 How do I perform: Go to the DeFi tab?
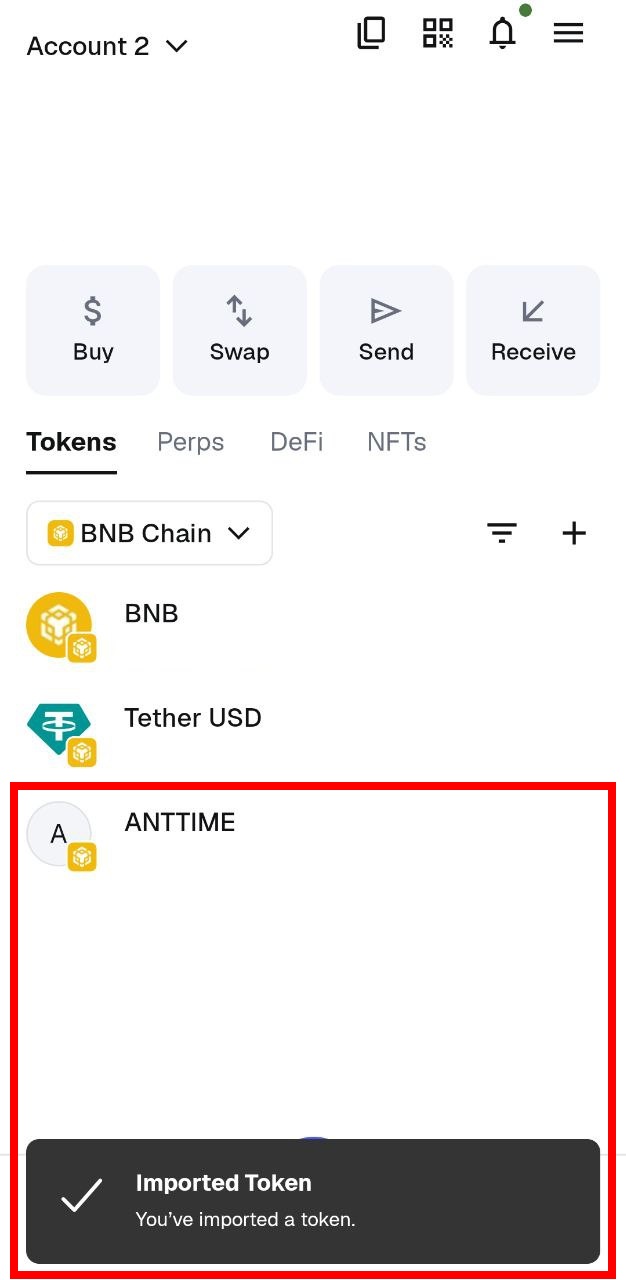coord(296,442)
